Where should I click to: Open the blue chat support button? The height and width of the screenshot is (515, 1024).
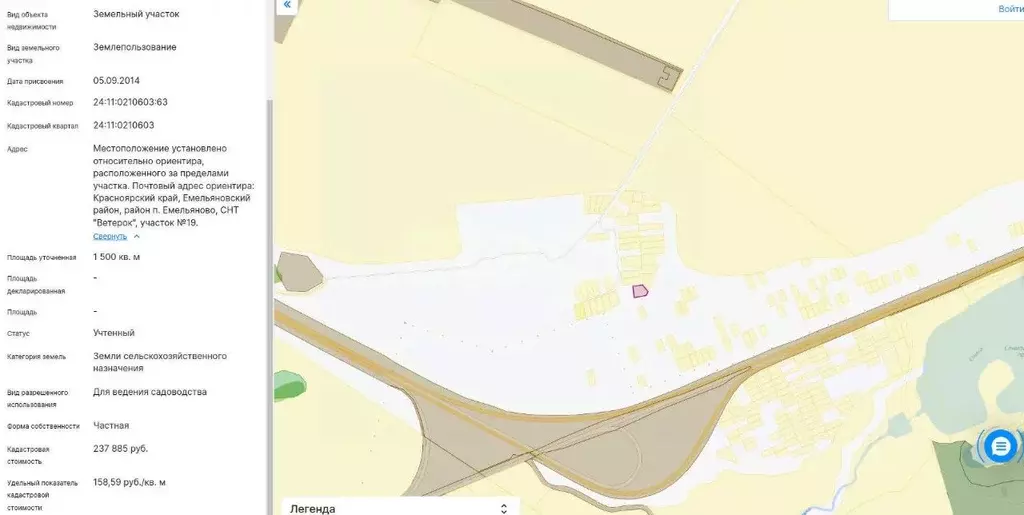coord(1000,447)
